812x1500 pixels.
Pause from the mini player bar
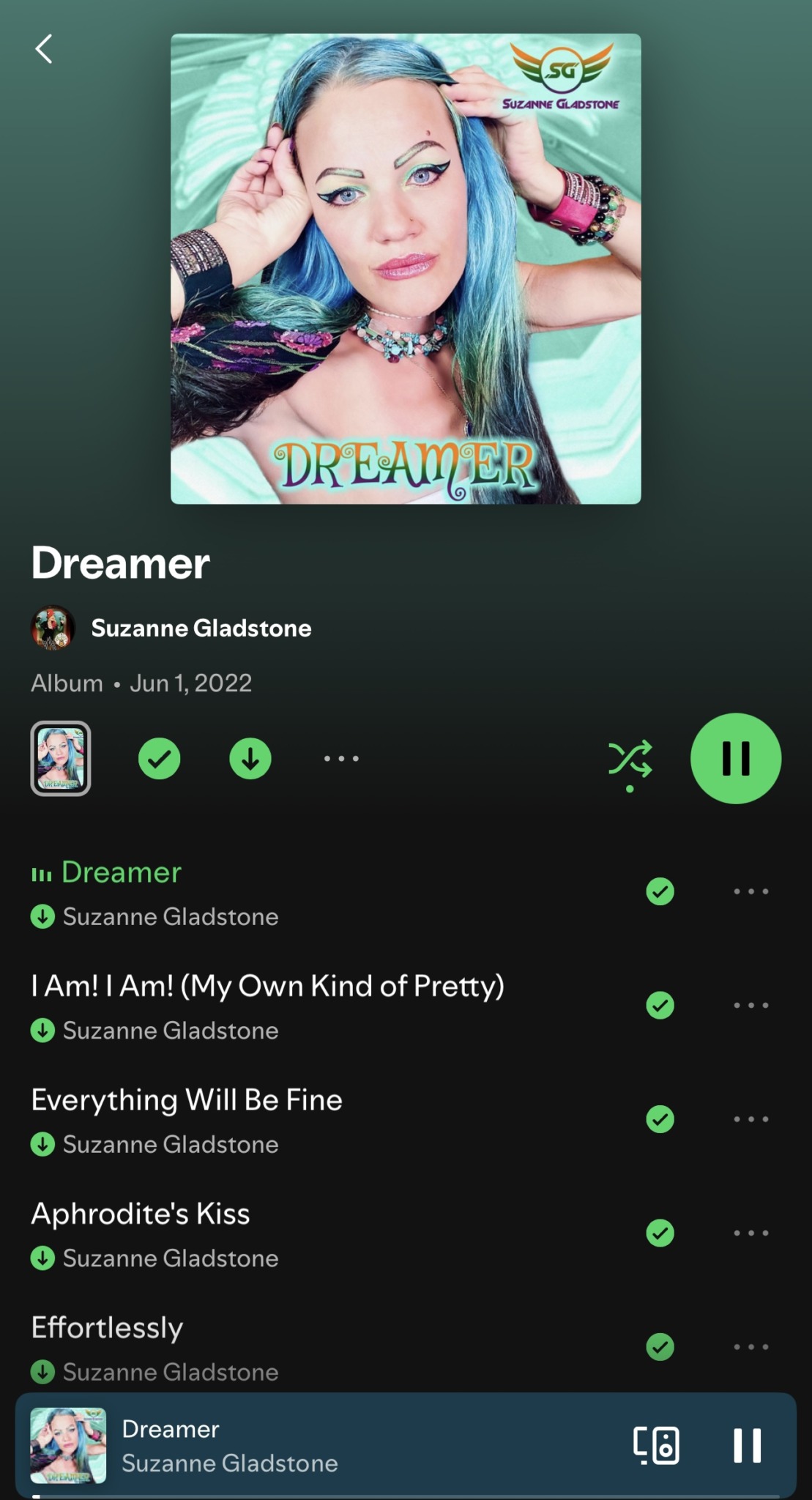click(x=748, y=1445)
